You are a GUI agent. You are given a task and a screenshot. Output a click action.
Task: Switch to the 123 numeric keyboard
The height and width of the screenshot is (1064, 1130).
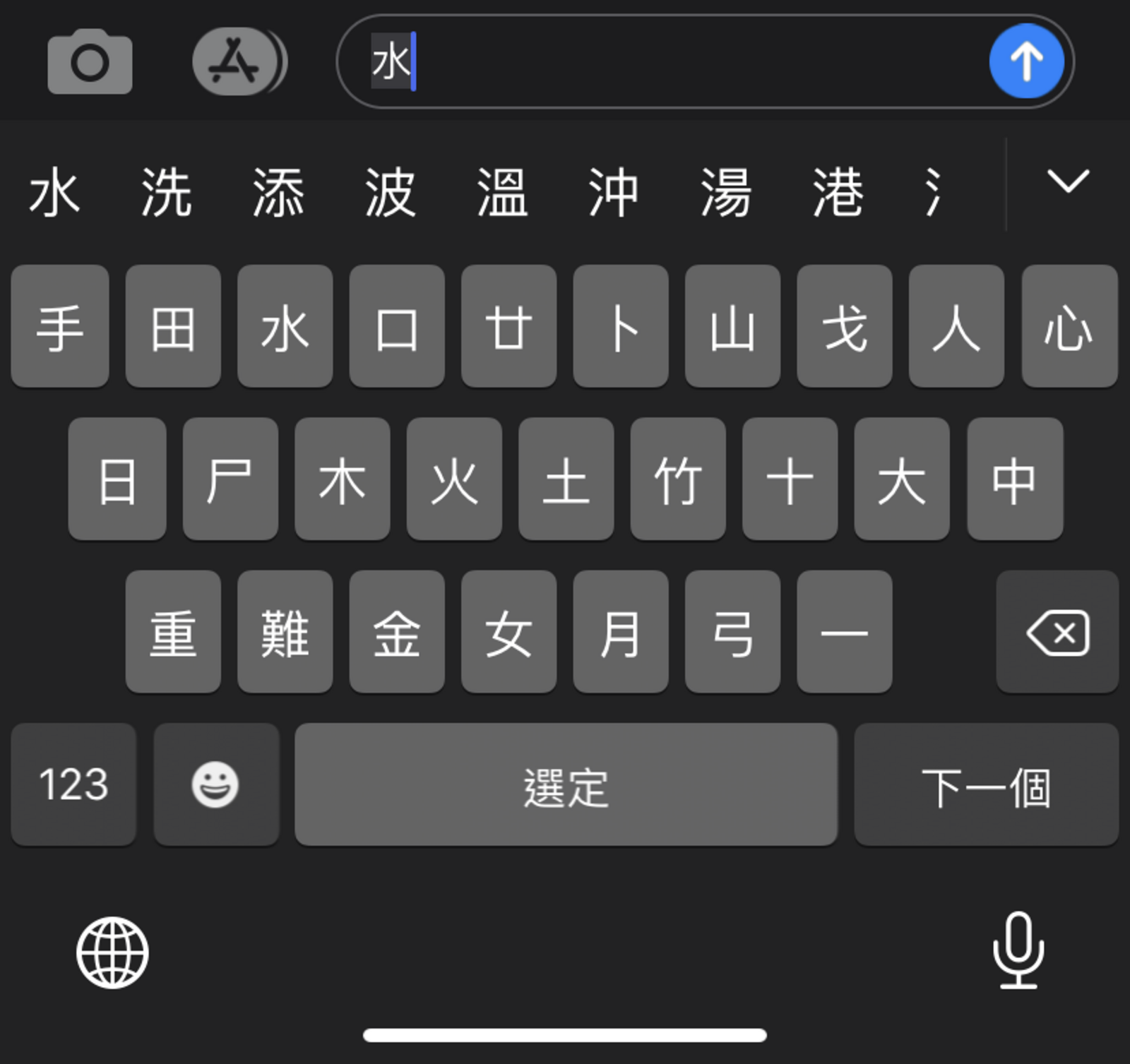(73, 784)
